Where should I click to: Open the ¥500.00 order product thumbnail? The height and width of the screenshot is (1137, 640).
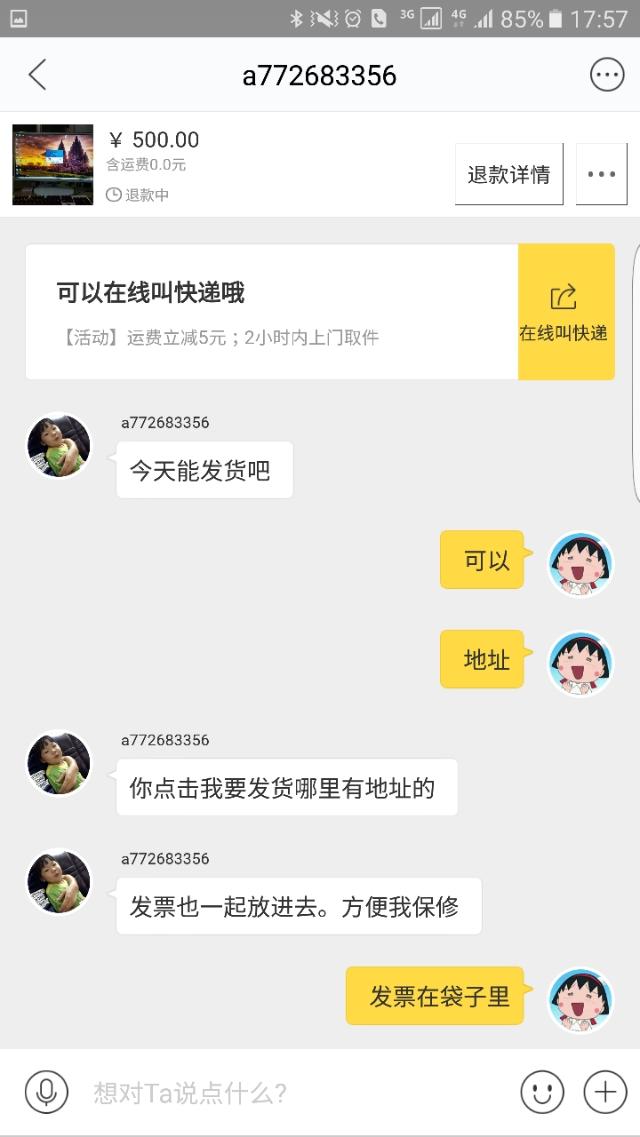[x=53, y=165]
